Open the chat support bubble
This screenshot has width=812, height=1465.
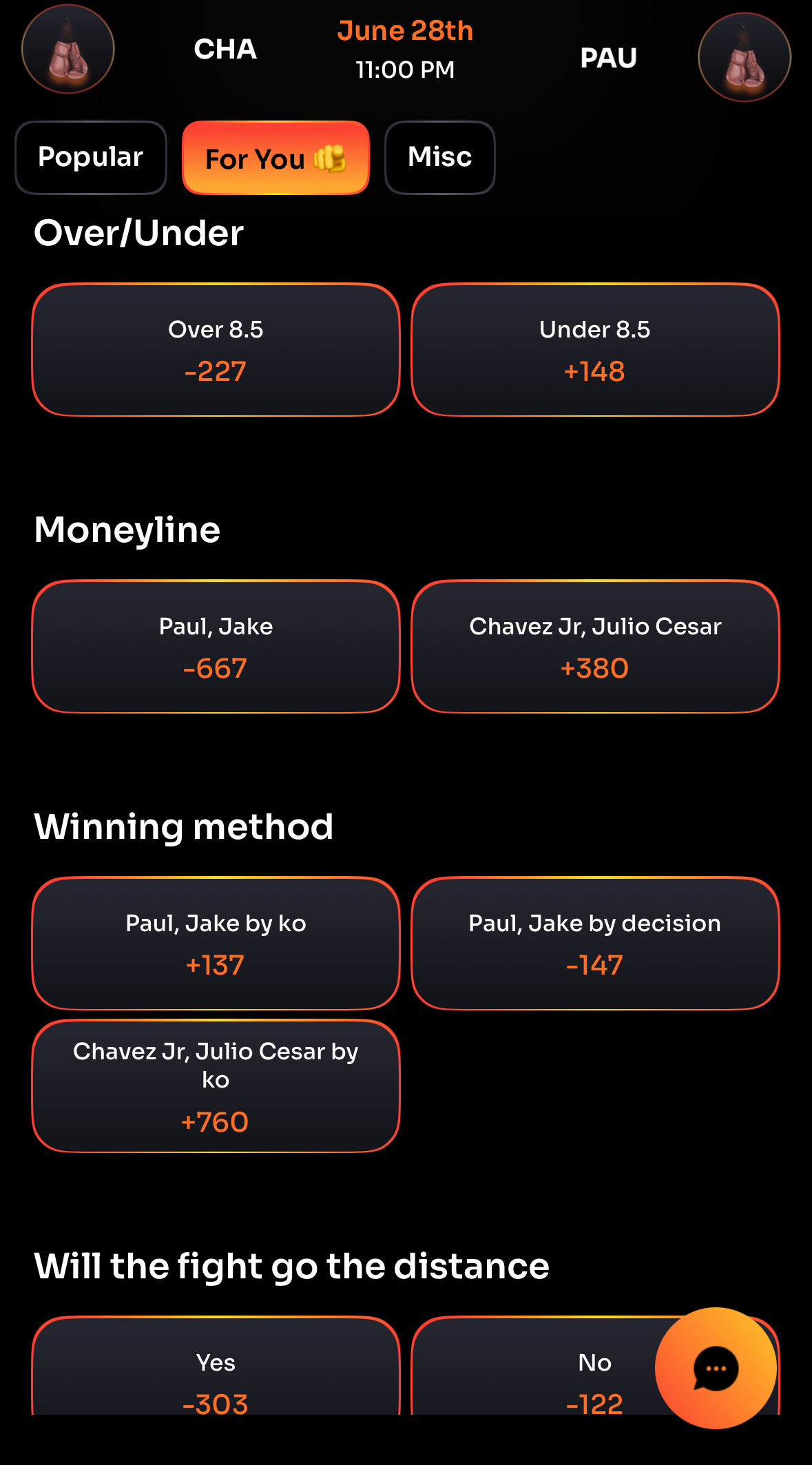(716, 1368)
